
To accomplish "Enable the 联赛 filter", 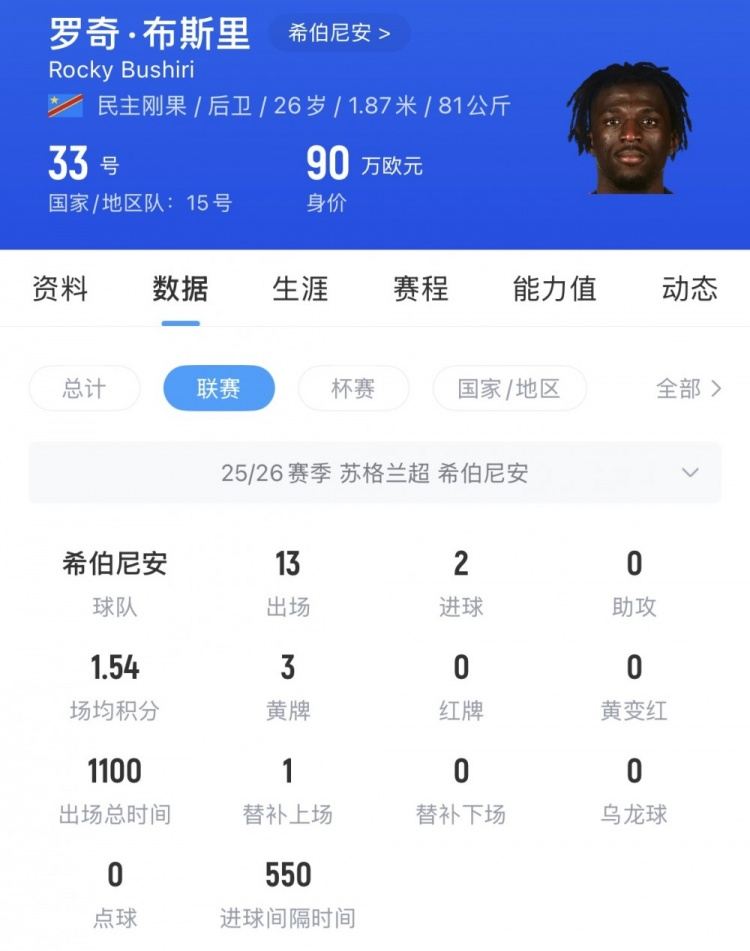I will [219, 389].
